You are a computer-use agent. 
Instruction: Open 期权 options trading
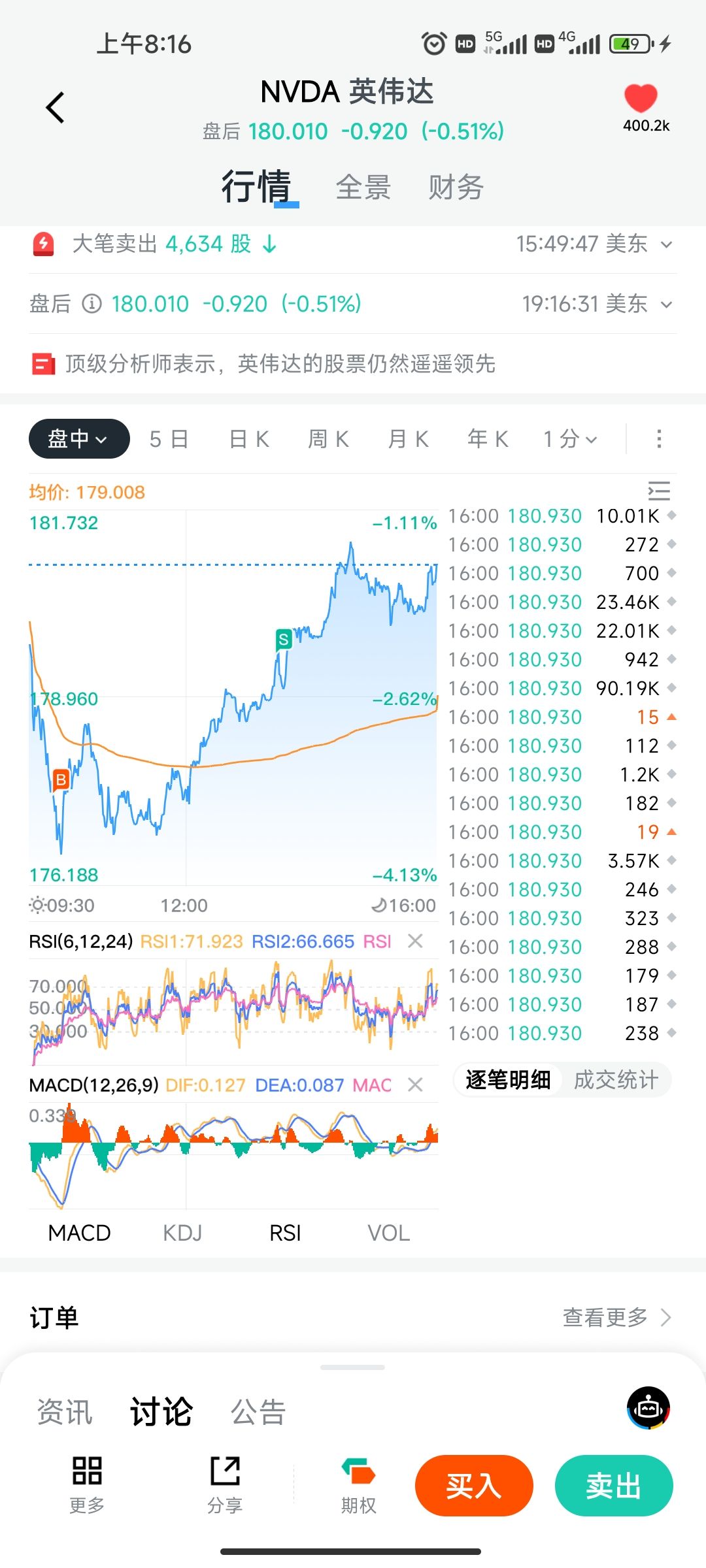tap(358, 1486)
